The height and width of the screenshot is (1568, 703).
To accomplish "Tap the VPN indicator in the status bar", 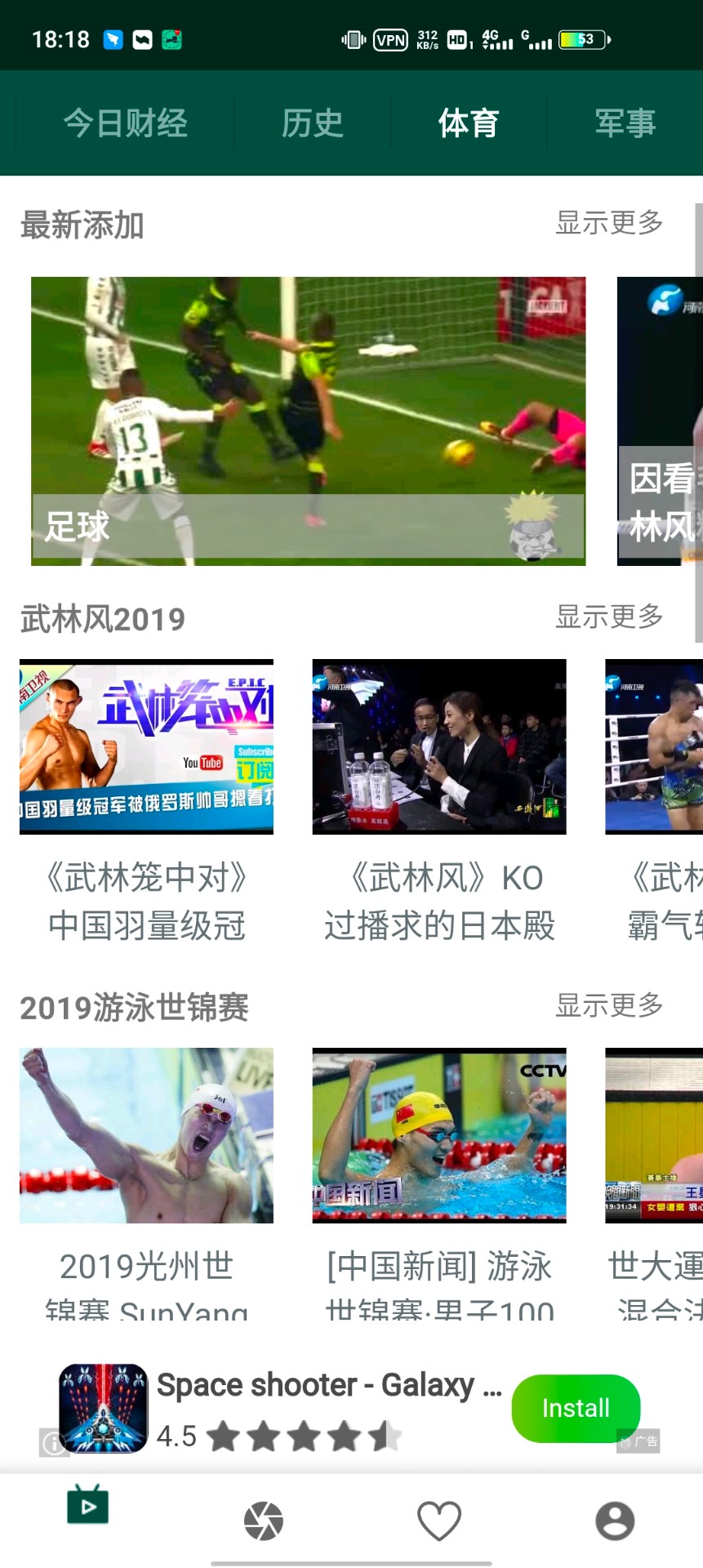I will (390, 38).
